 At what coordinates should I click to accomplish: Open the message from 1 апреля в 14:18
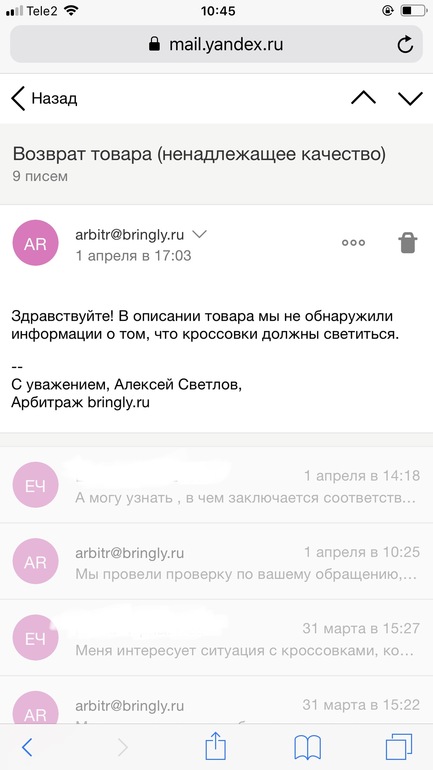[x=216, y=485]
